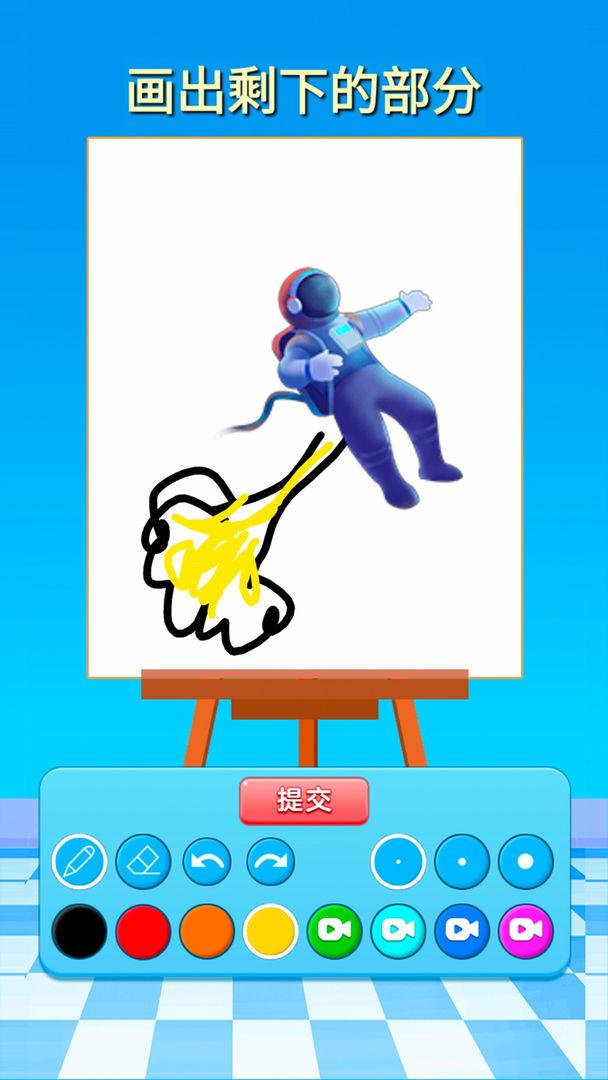
Task: Unlock blue color via video ad
Action: pos(462,931)
